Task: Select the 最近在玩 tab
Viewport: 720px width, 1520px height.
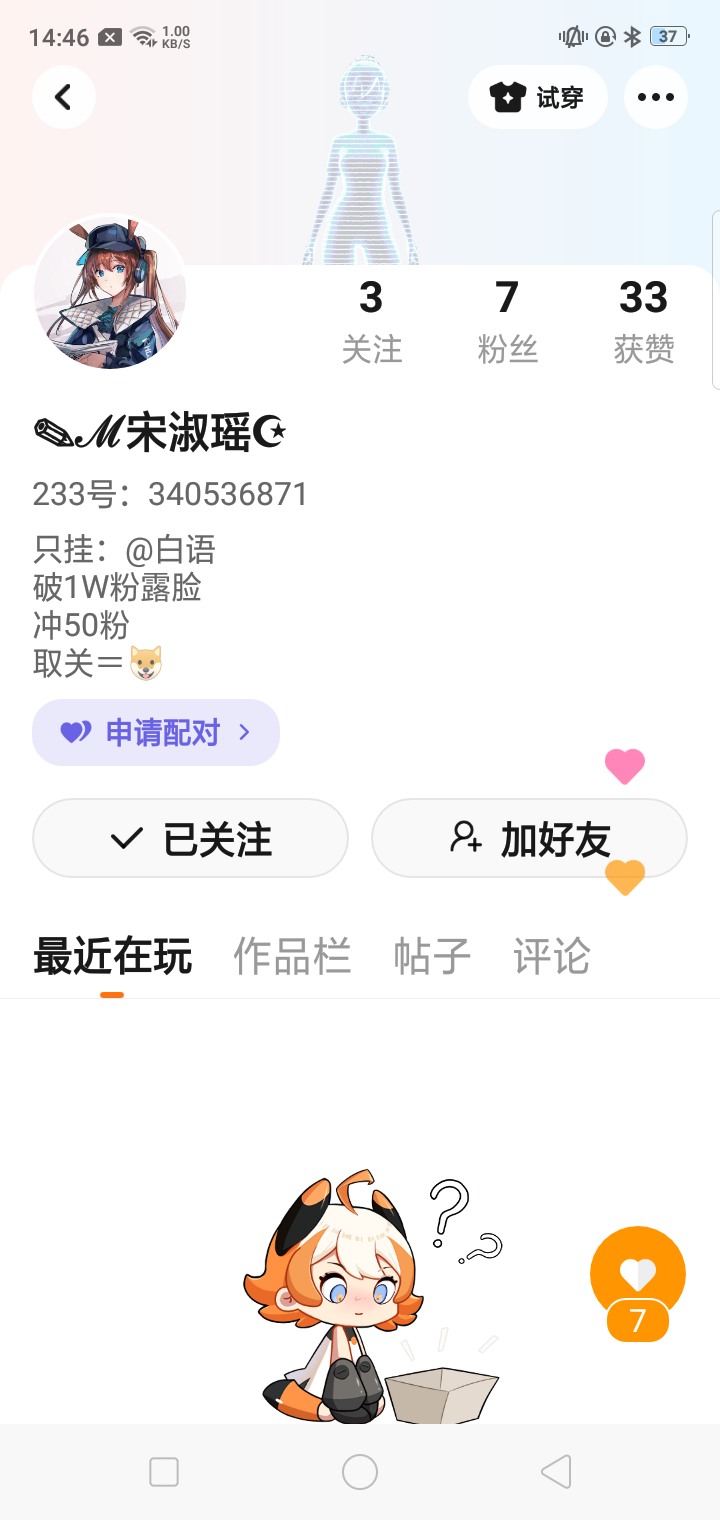Action: (x=112, y=957)
